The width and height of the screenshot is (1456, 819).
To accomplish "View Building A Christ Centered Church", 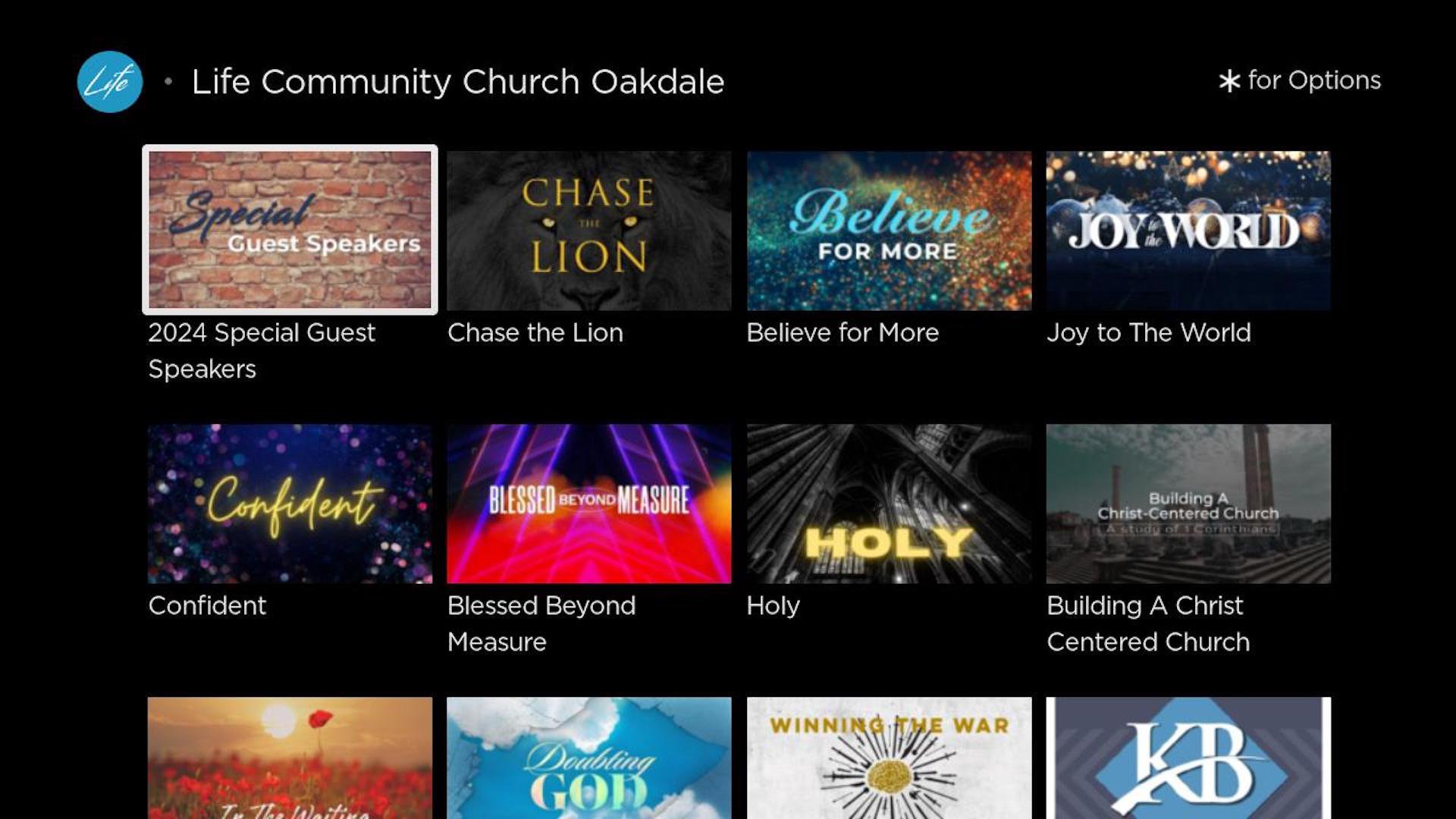I will [x=1188, y=504].
